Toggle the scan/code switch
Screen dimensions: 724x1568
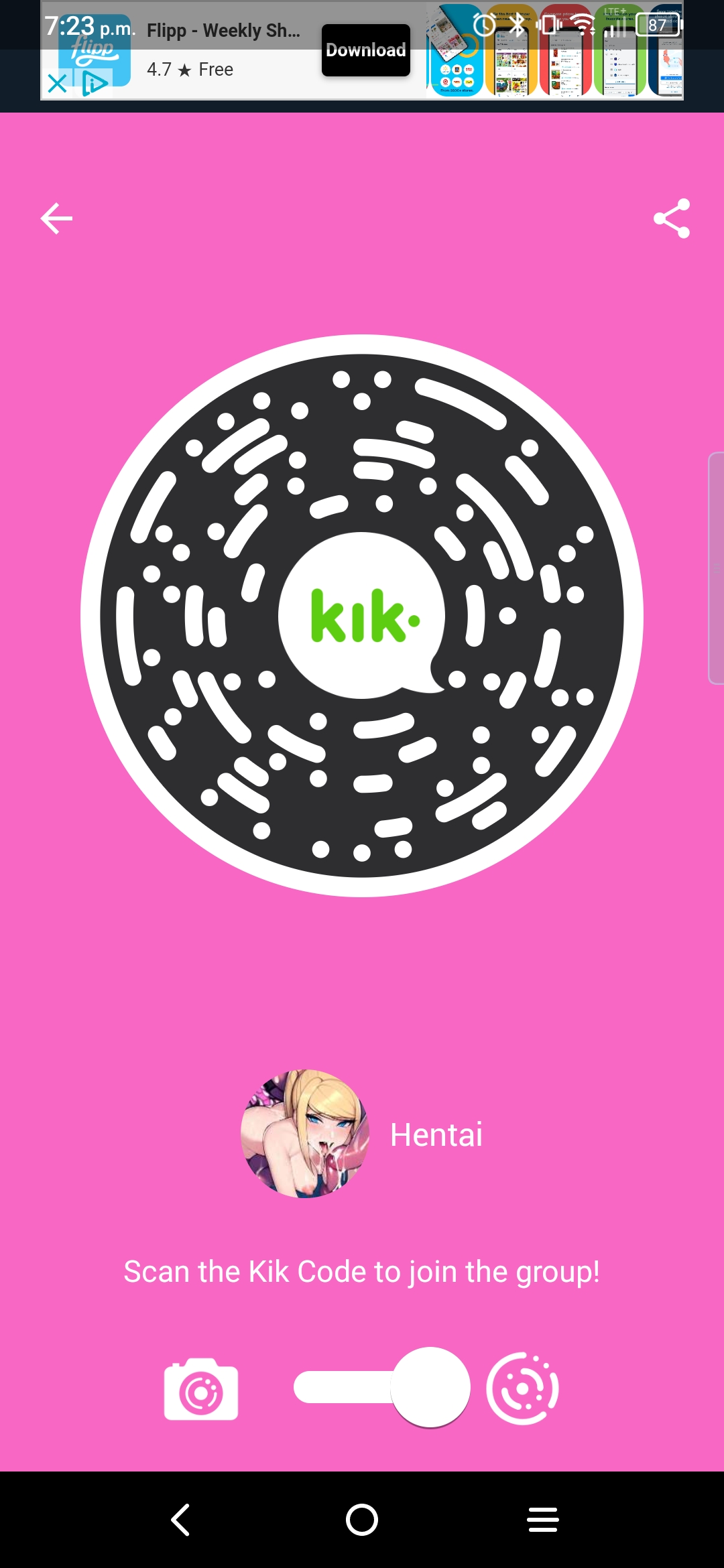click(381, 1387)
